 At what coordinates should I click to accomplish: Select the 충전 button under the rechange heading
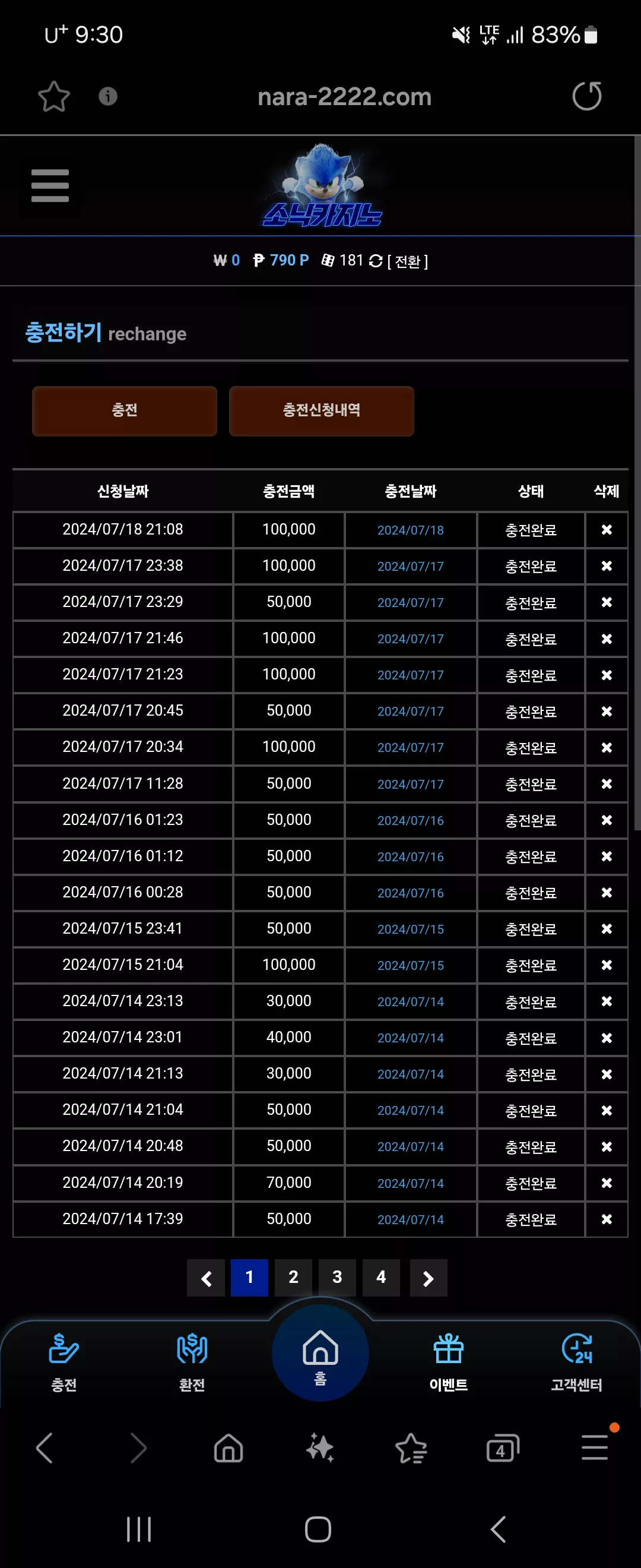[125, 411]
